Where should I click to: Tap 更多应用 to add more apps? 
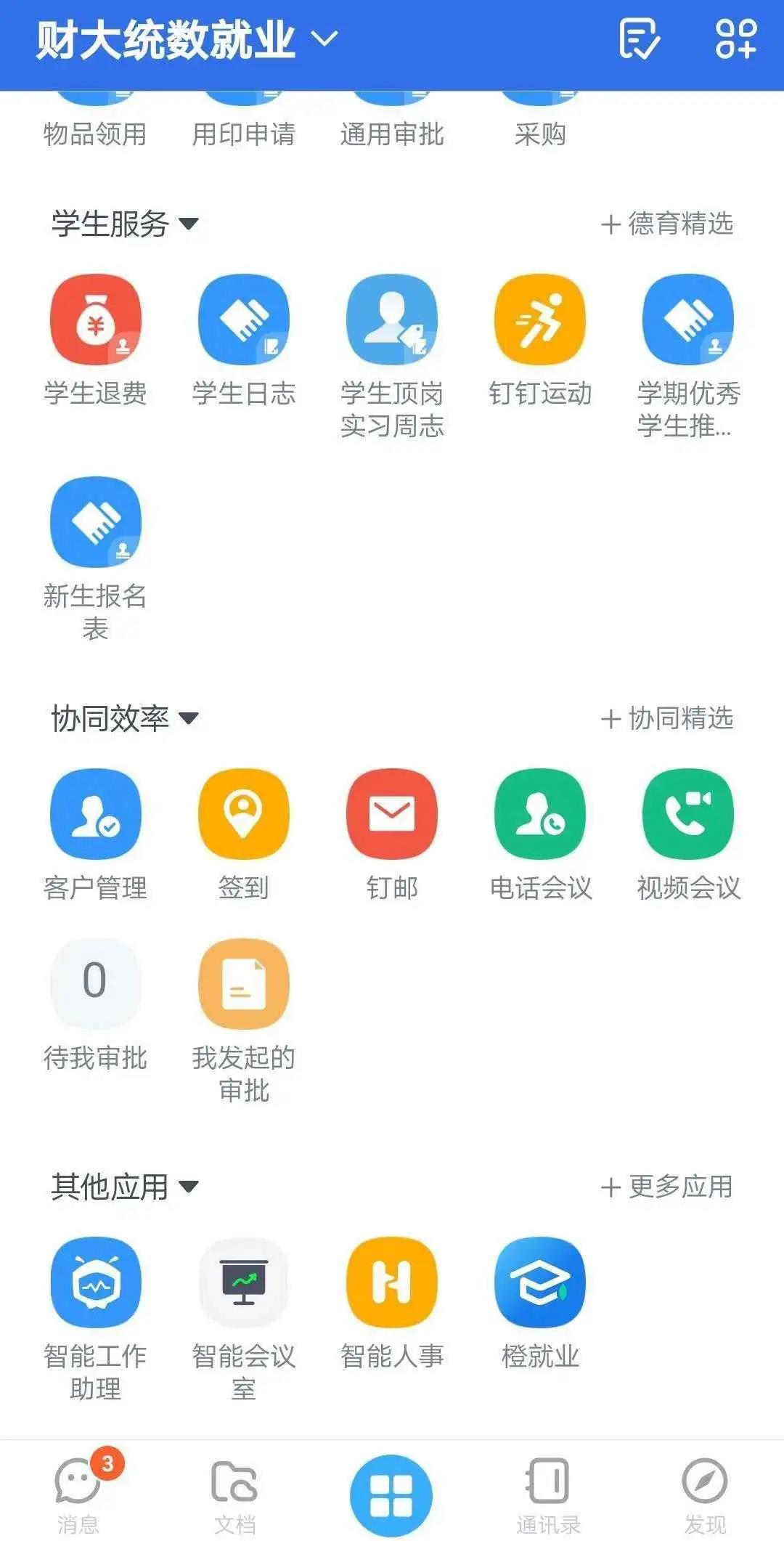point(667,1187)
